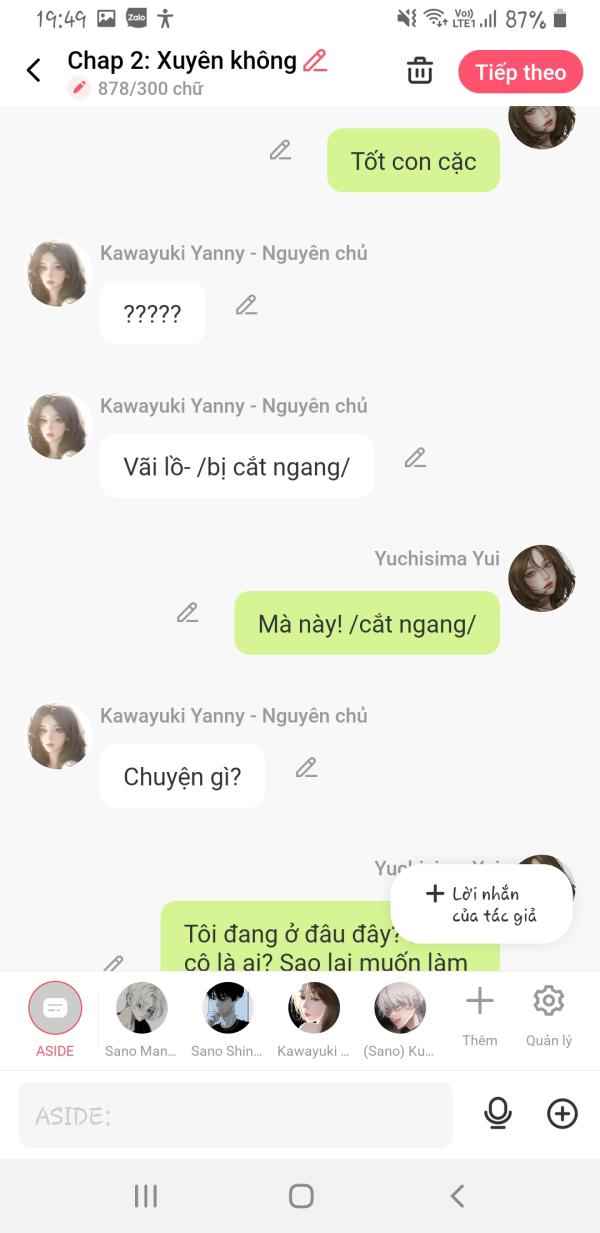Add a new character with Thêm
The image size is (600, 1233).
[480, 1016]
